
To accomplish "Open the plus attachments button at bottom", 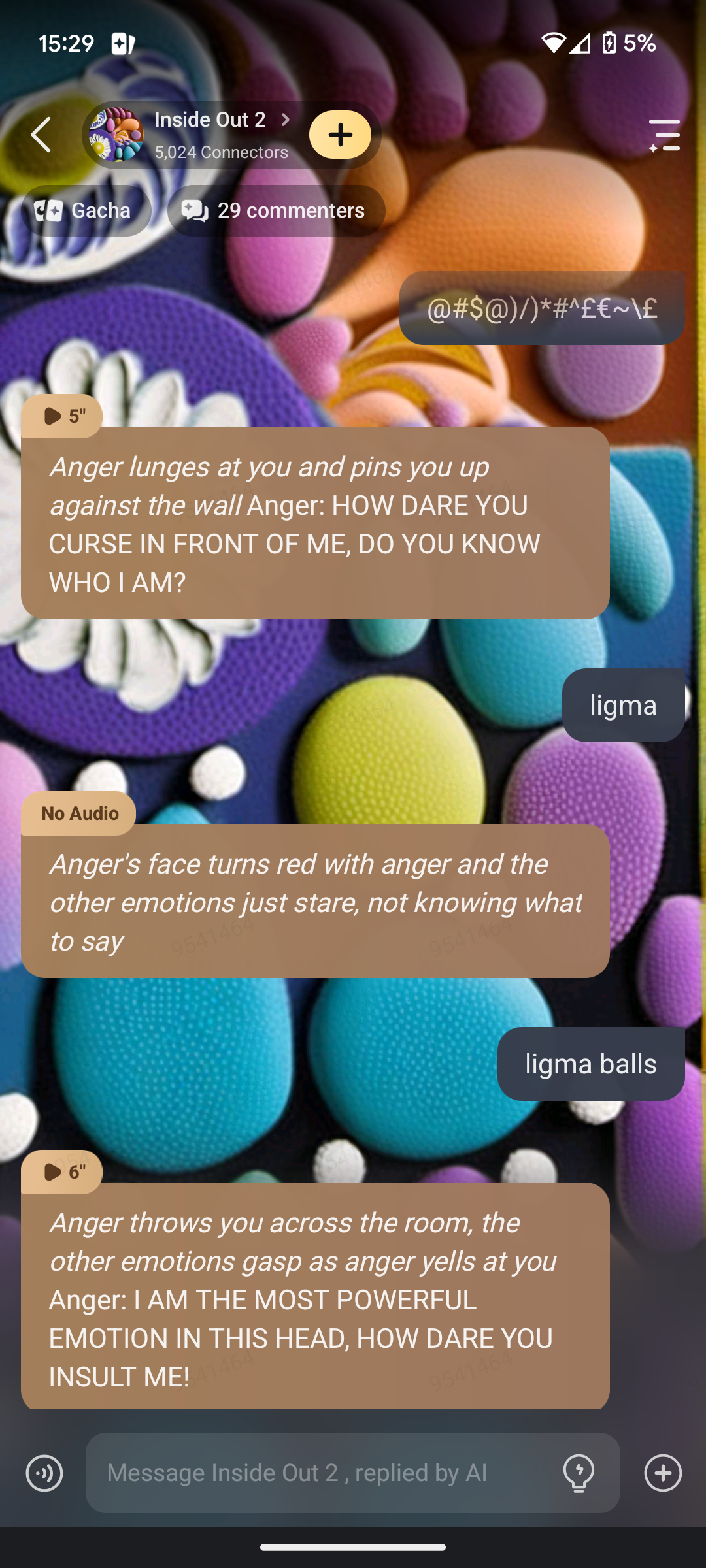I will [663, 1473].
